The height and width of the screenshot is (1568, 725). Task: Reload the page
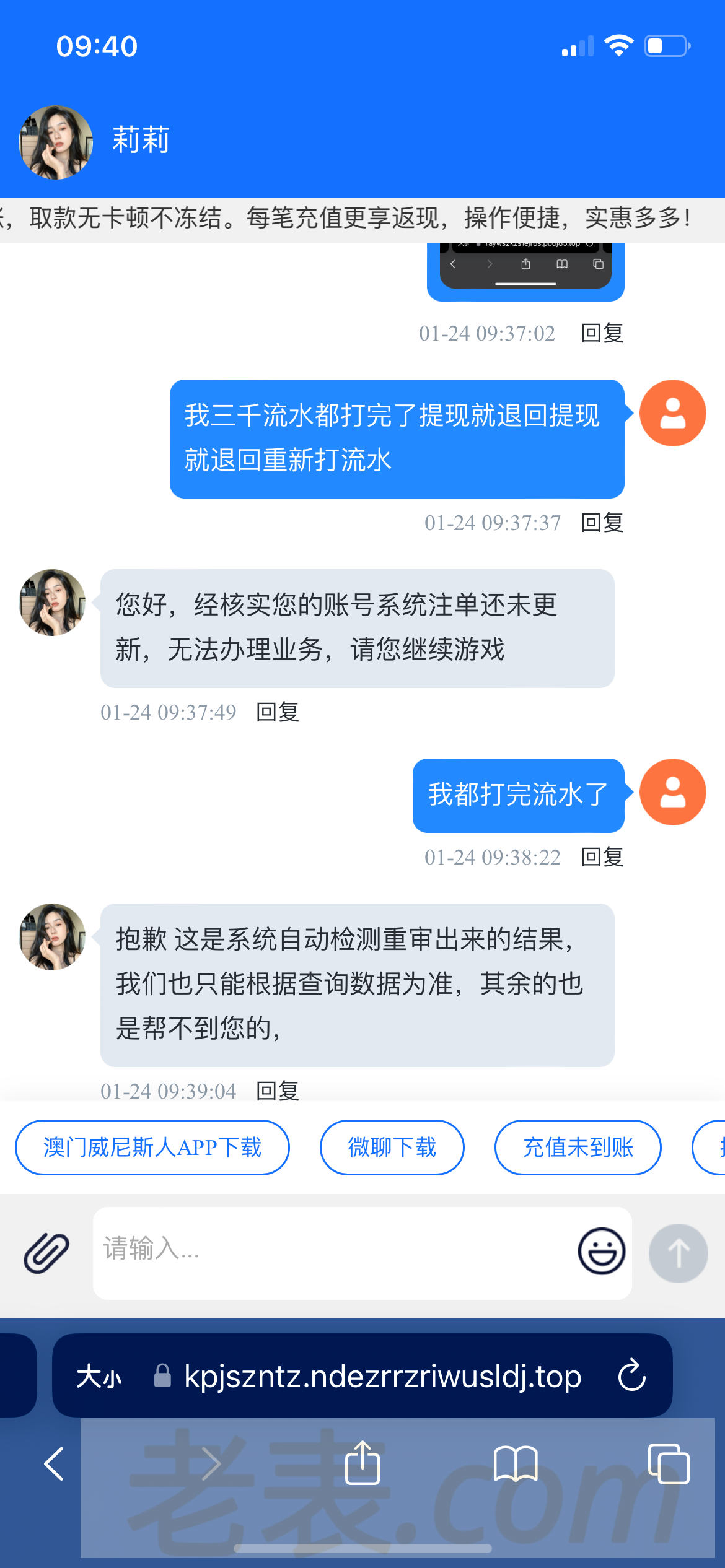click(632, 1375)
